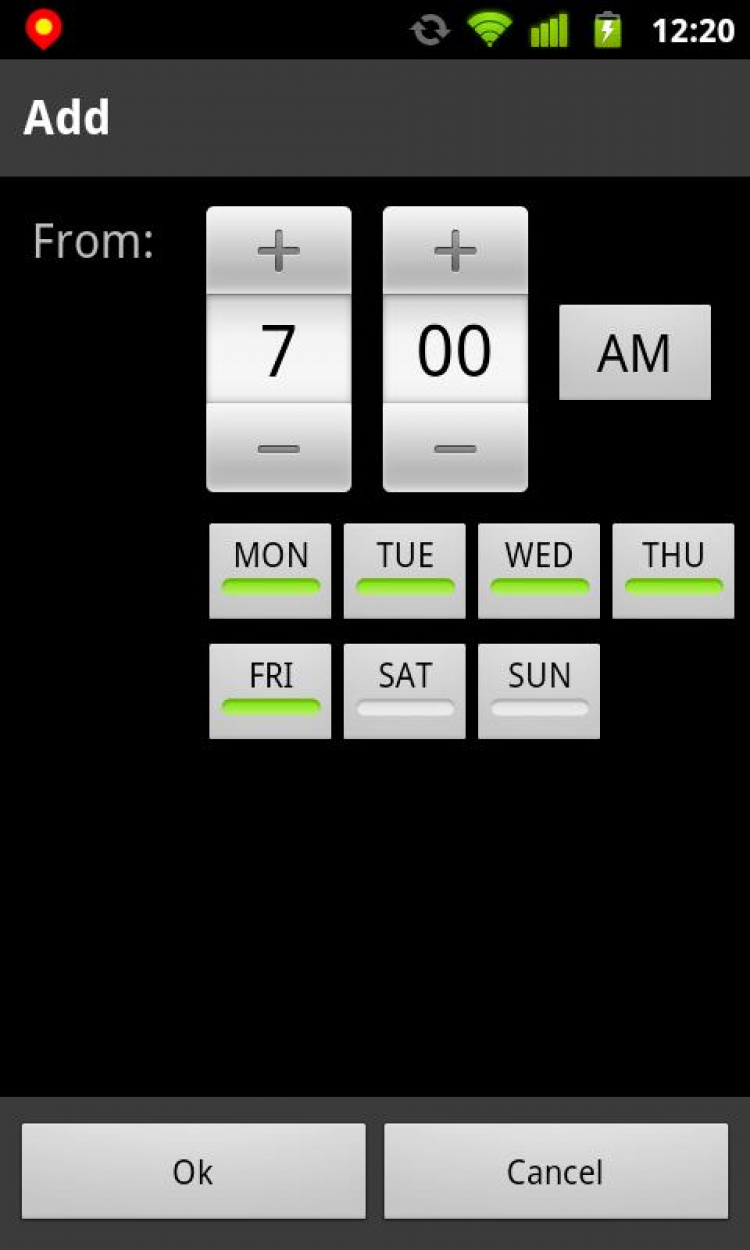Decrease the minutes with the minus button
Screen dimensions: 750x1250
click(x=455, y=449)
